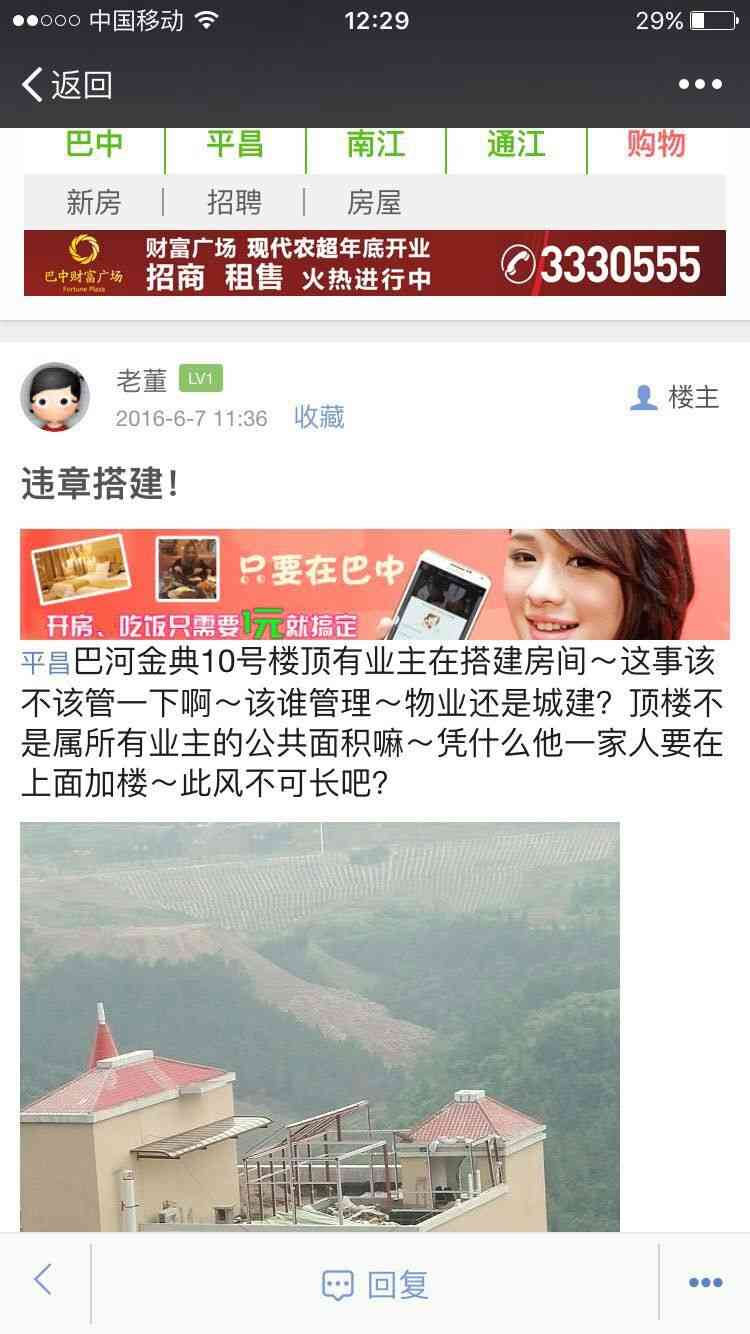Screen dimensions: 750x1334
Task: Open the 只要在巴中 ad banner
Action: coord(375,584)
